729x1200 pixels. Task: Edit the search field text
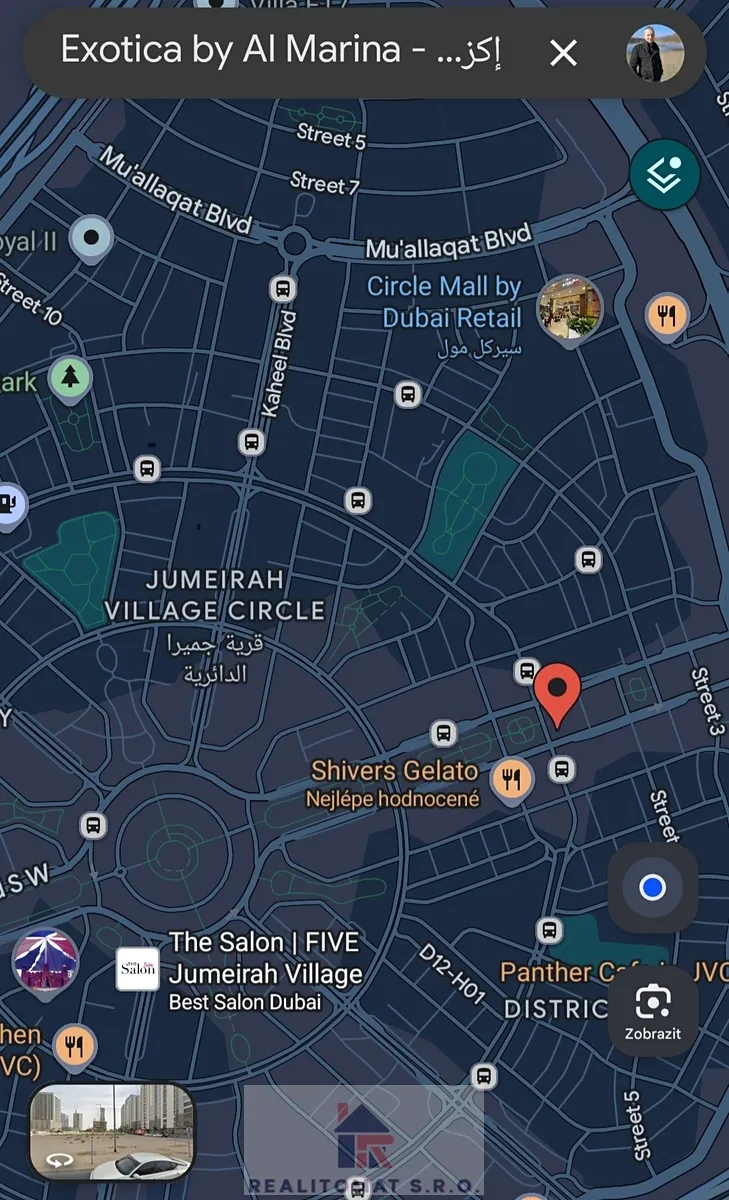[x=280, y=51]
